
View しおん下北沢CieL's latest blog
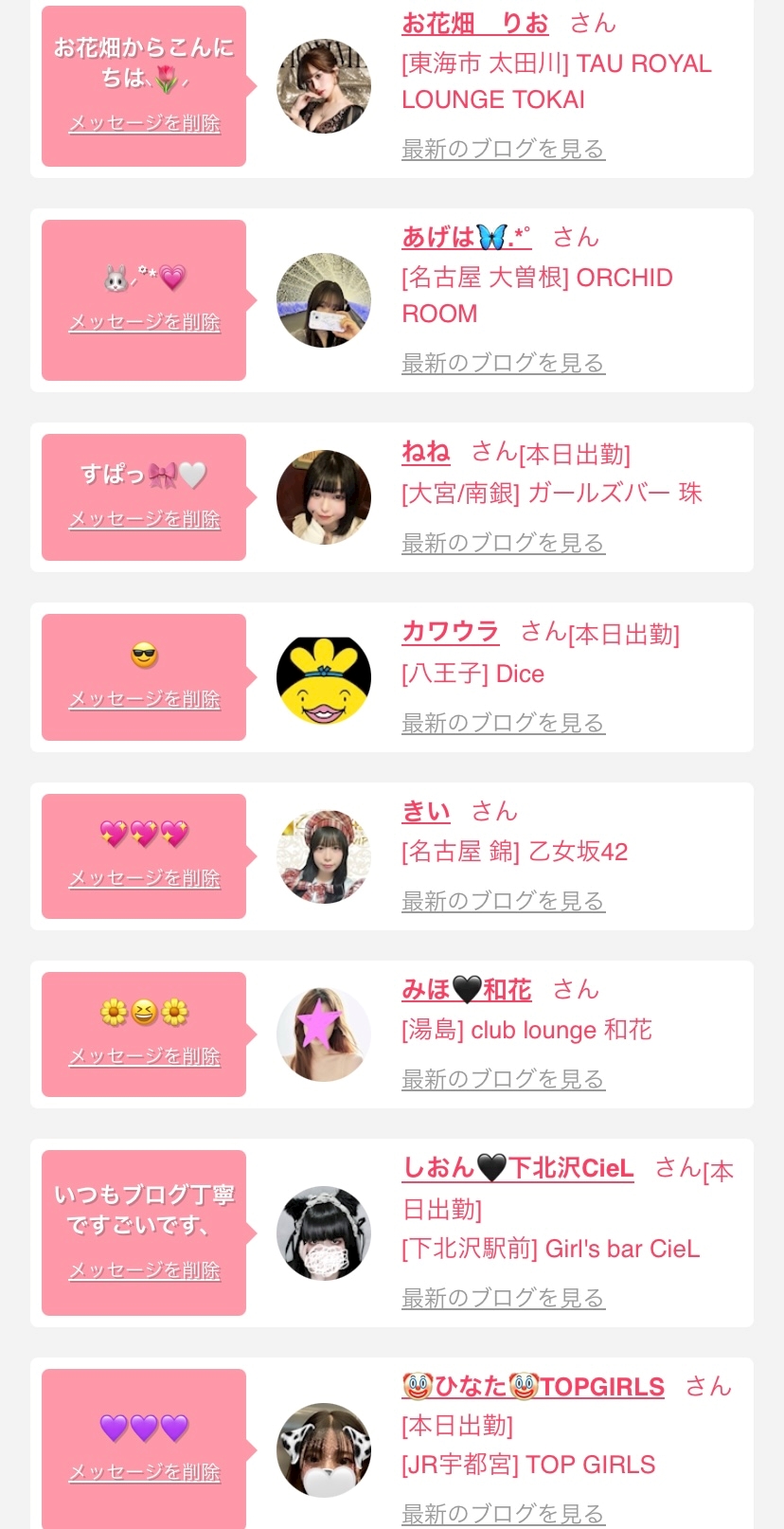click(503, 1298)
